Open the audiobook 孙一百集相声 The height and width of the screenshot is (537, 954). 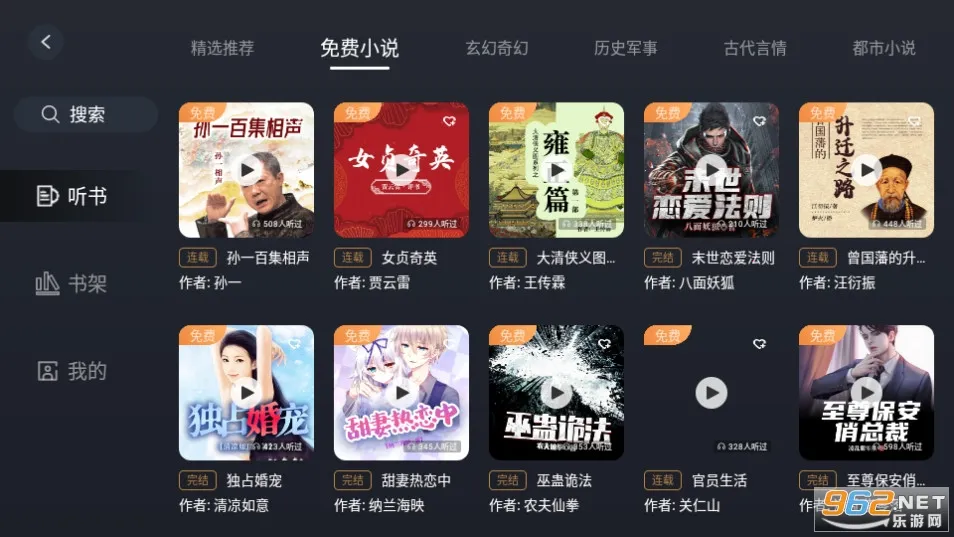pyautogui.click(x=246, y=170)
